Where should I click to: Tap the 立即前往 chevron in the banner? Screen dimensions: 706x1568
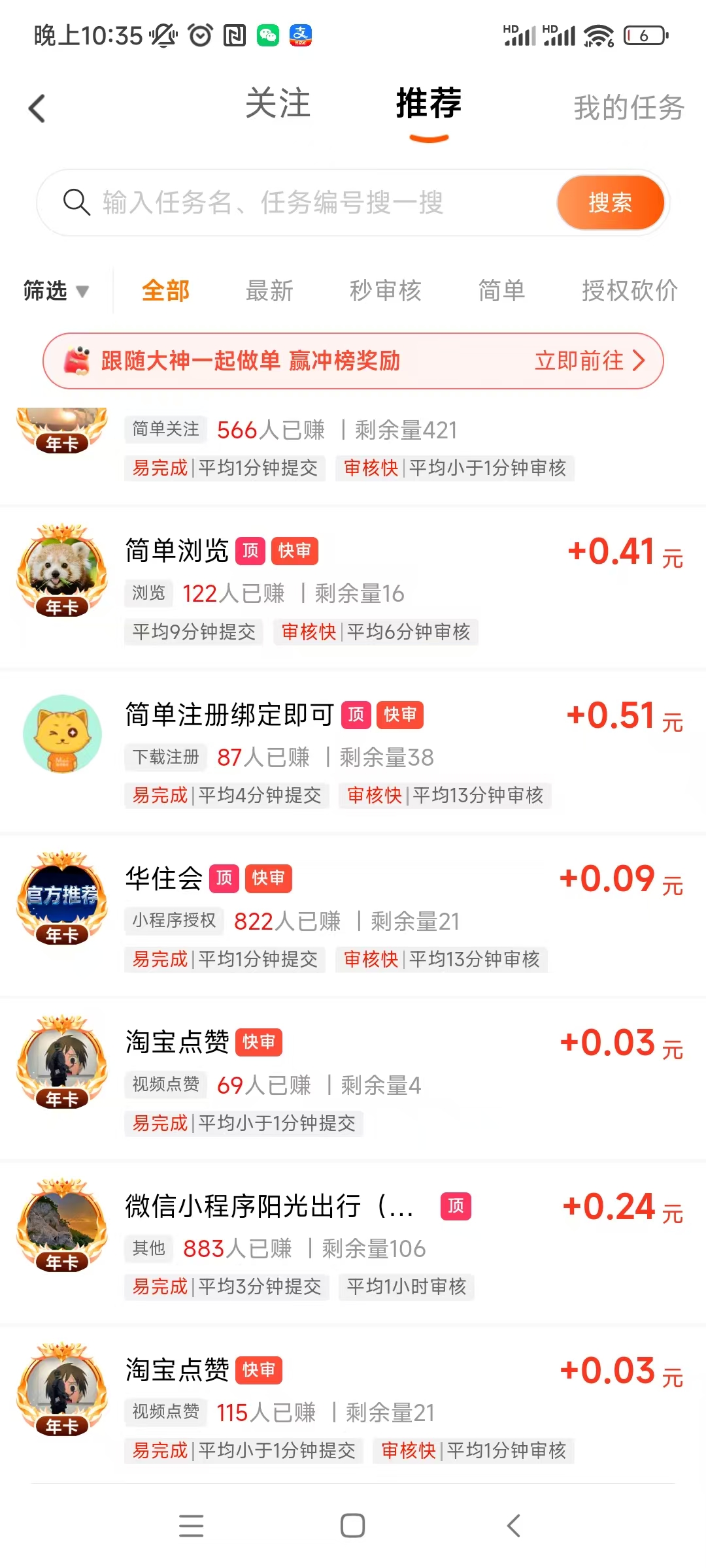click(639, 361)
